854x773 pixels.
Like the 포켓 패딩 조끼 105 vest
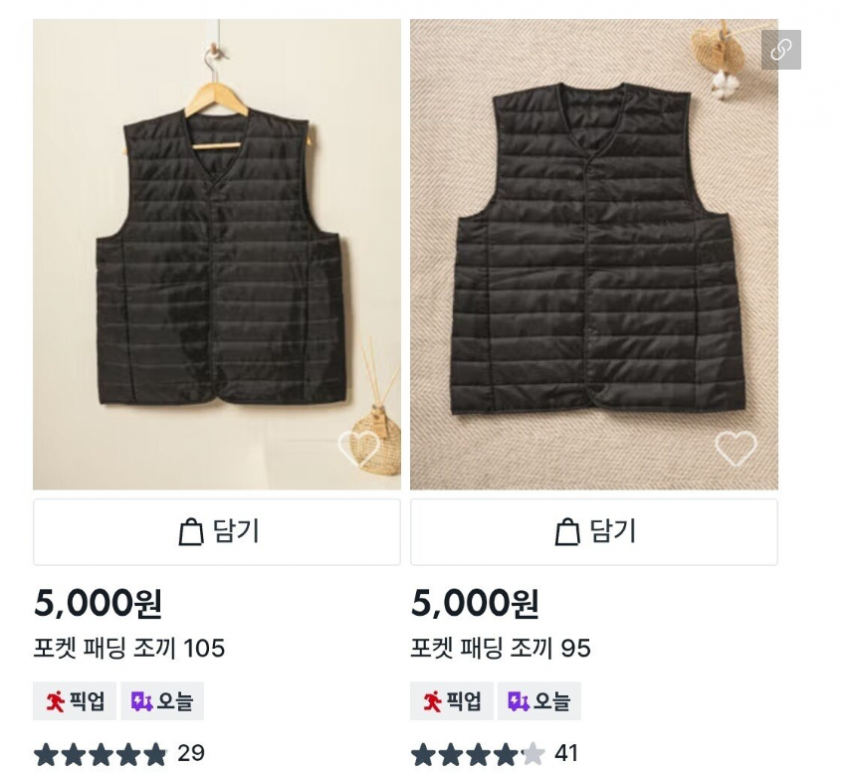coord(358,448)
